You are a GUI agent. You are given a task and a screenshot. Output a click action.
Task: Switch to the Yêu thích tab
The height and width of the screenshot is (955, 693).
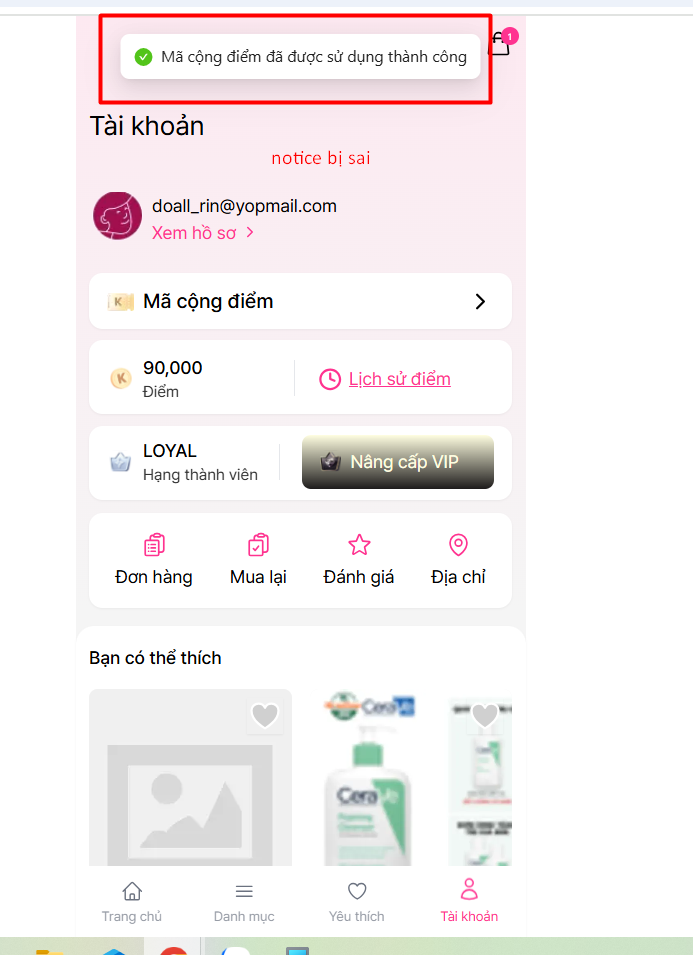[357, 901]
